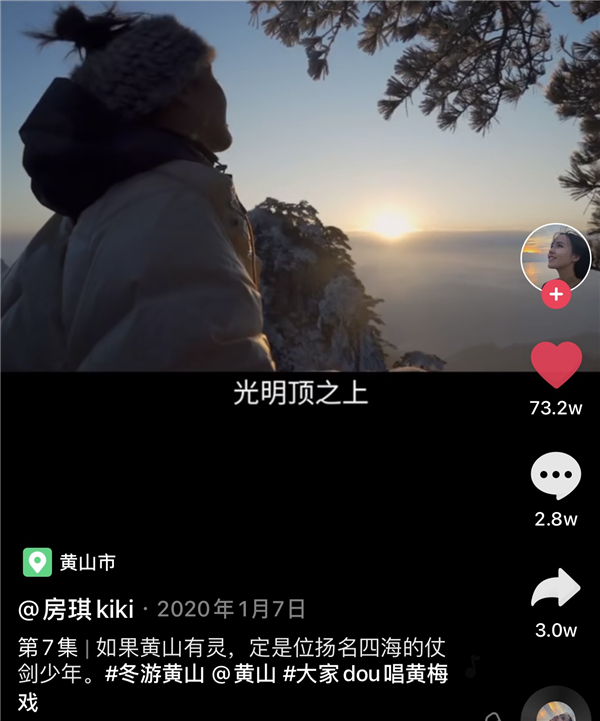Follow the creator with the plus button
Image resolution: width=600 pixels, height=721 pixels.
(x=556, y=295)
